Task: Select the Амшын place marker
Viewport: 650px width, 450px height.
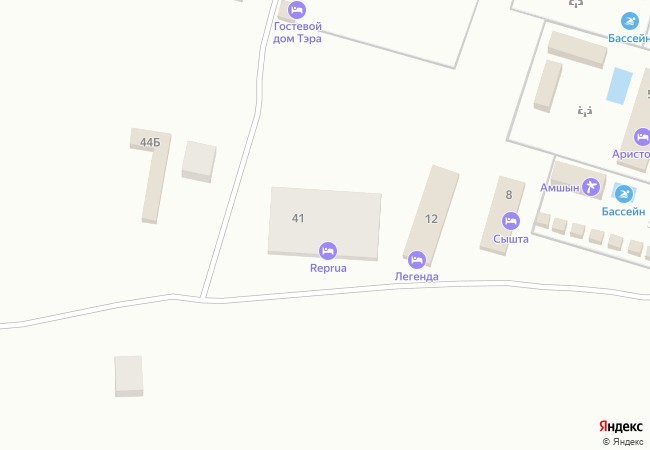Action: pyautogui.click(x=591, y=186)
